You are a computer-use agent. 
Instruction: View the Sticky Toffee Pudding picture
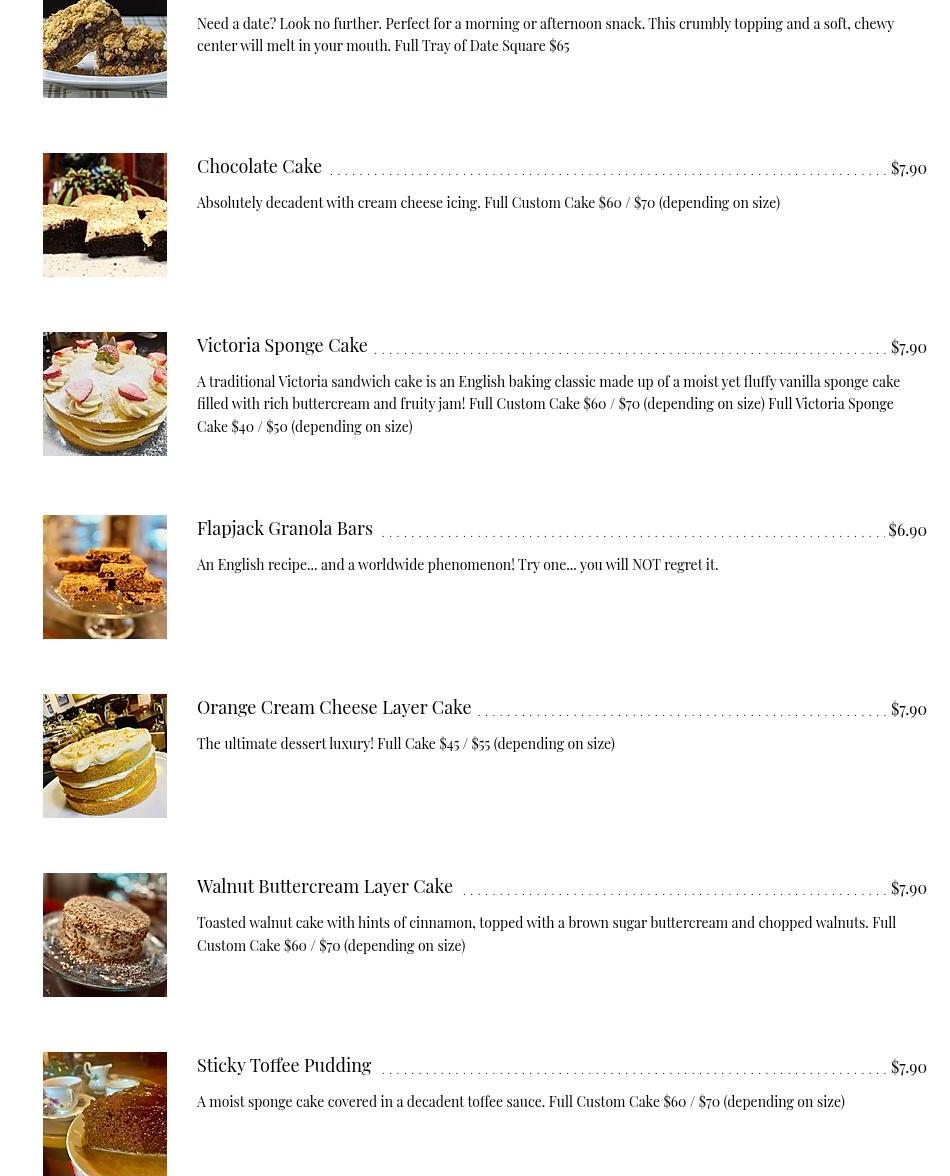[x=105, y=1113]
